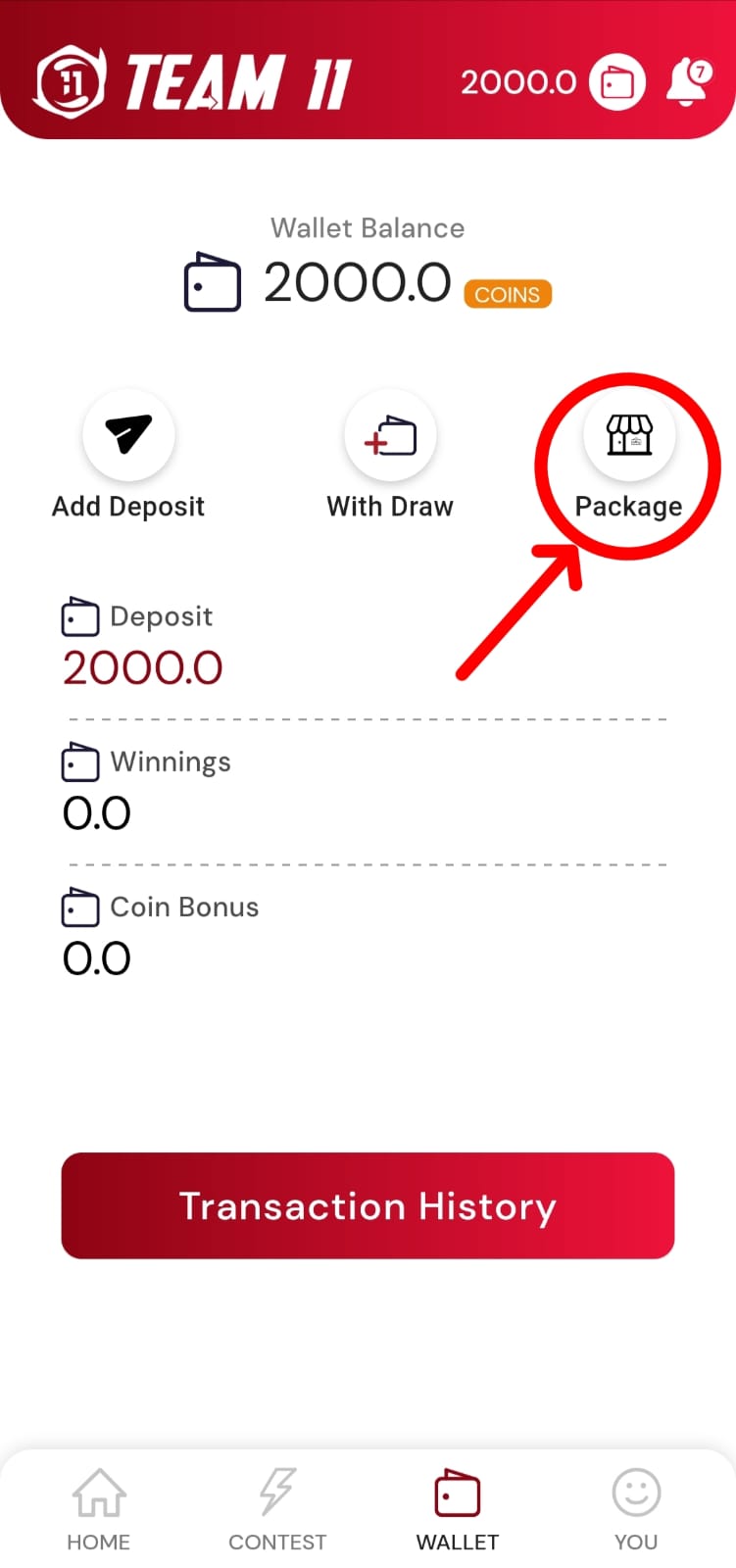View Transaction History
The height and width of the screenshot is (1568, 736).
(368, 1205)
